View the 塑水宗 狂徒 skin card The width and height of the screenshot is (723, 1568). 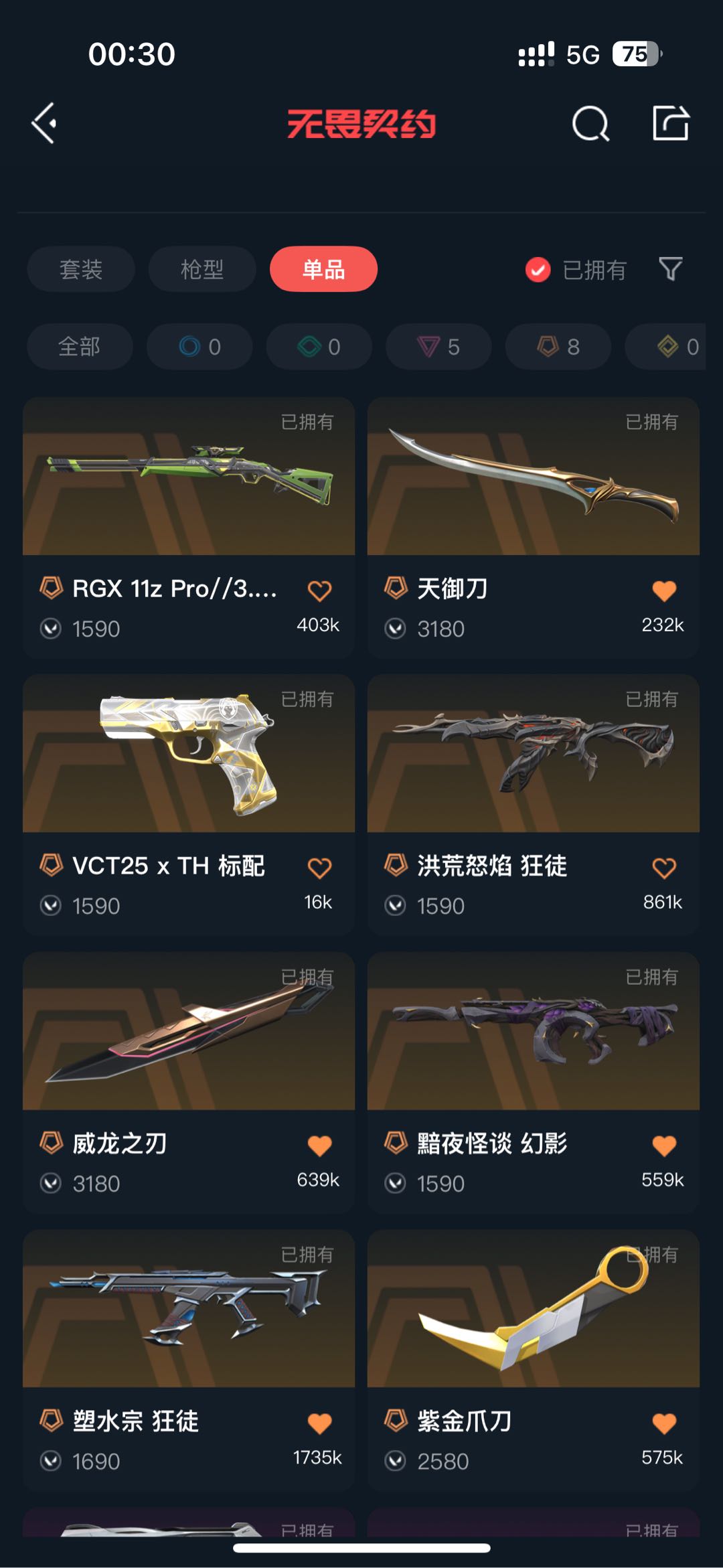pos(189,1309)
